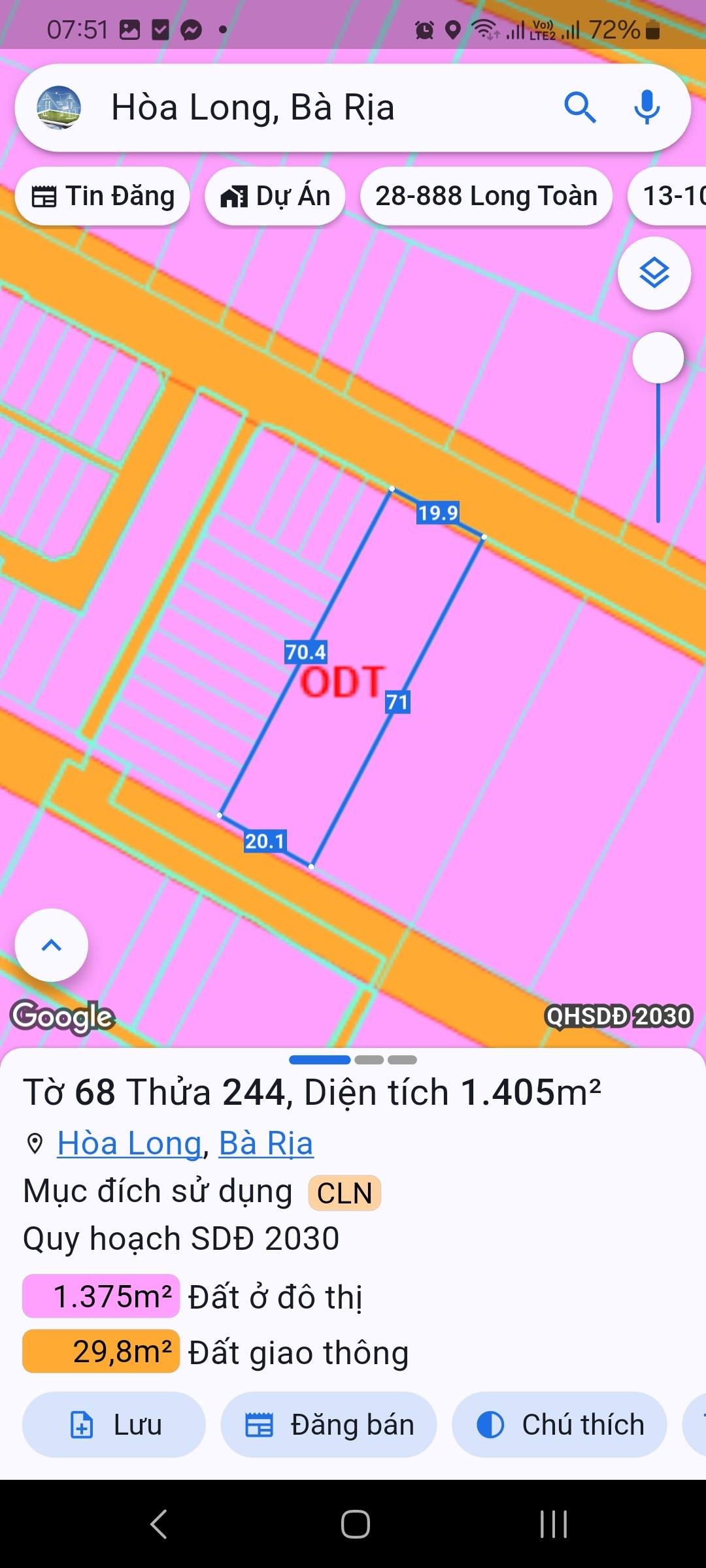
Task: Select the Dự Án filter chip
Action: tap(275, 195)
